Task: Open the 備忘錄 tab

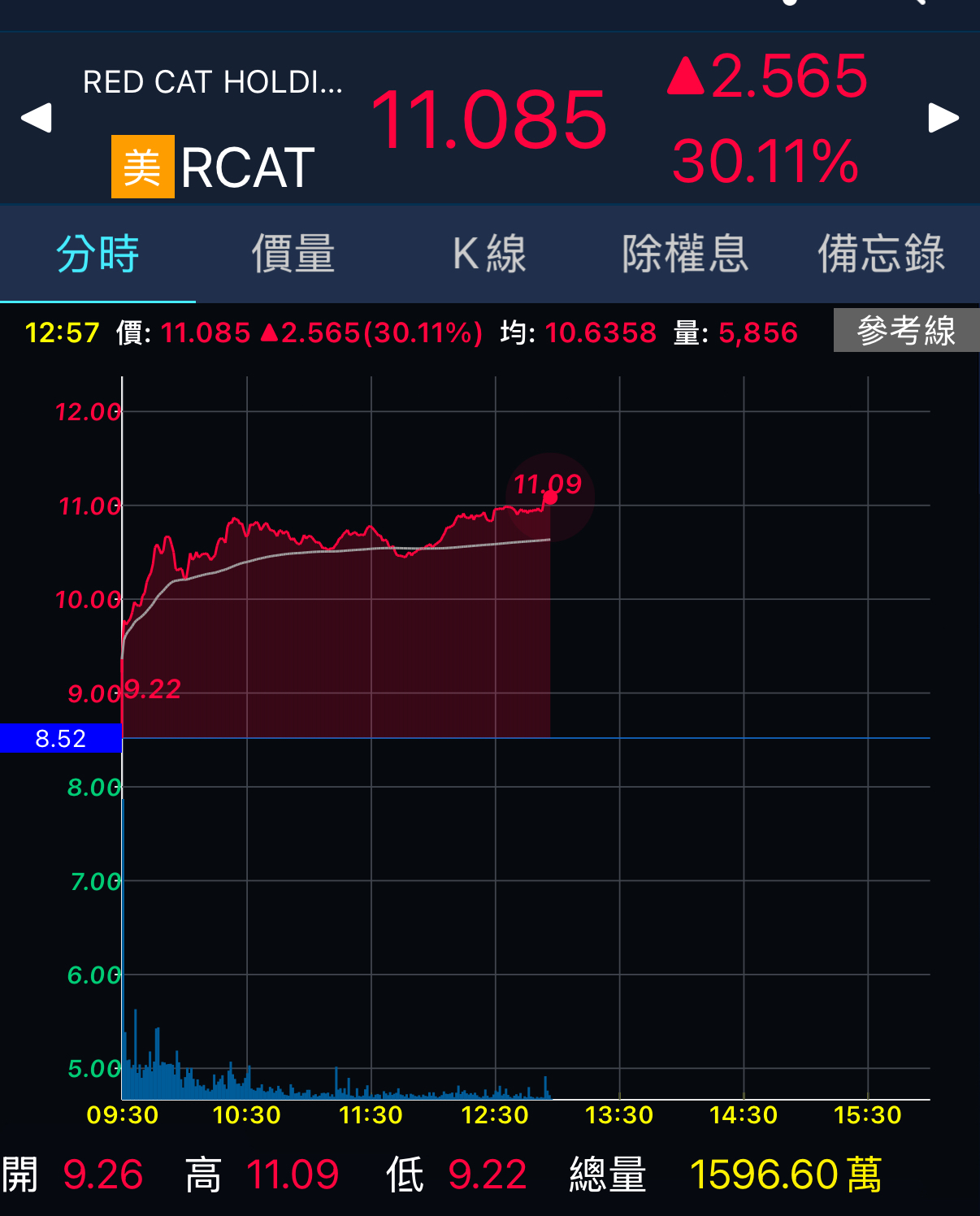Action: [x=881, y=254]
